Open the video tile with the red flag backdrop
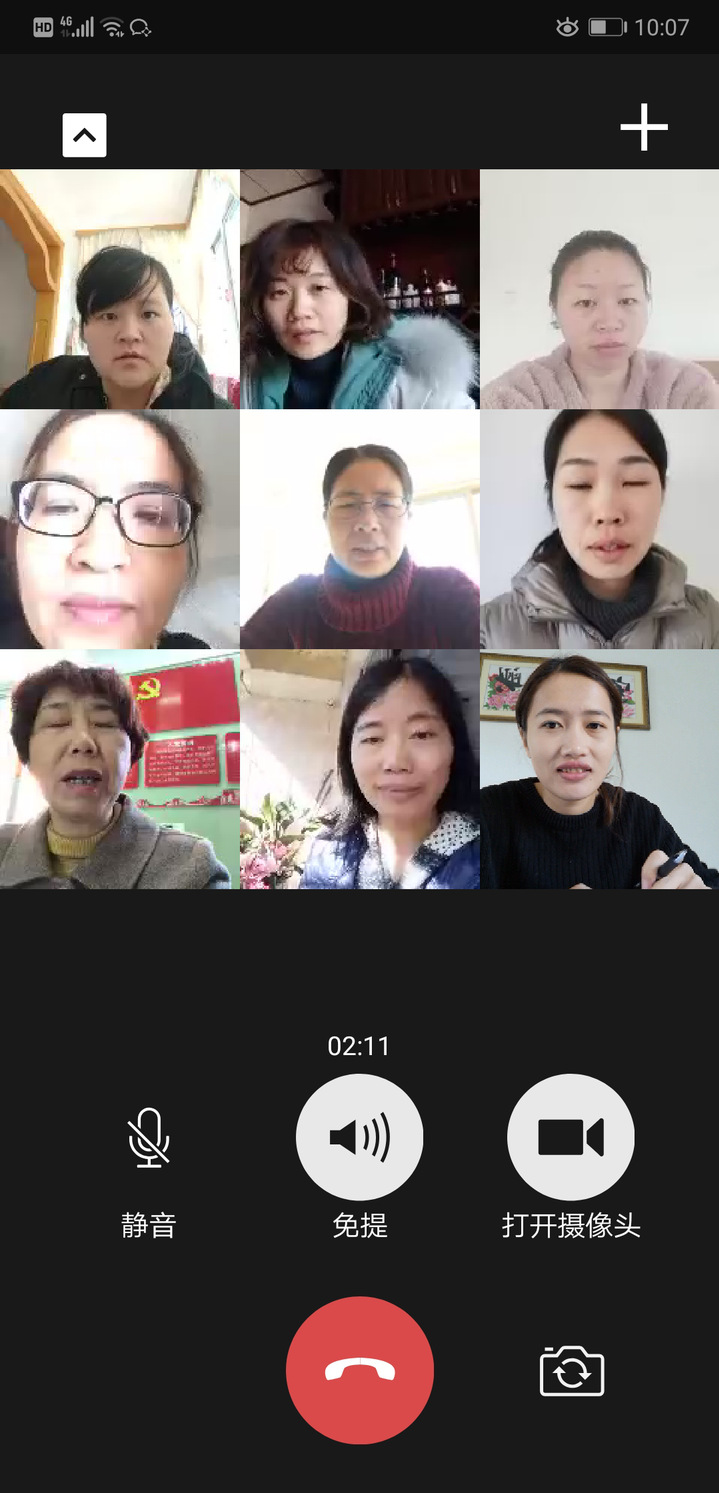 (x=120, y=769)
